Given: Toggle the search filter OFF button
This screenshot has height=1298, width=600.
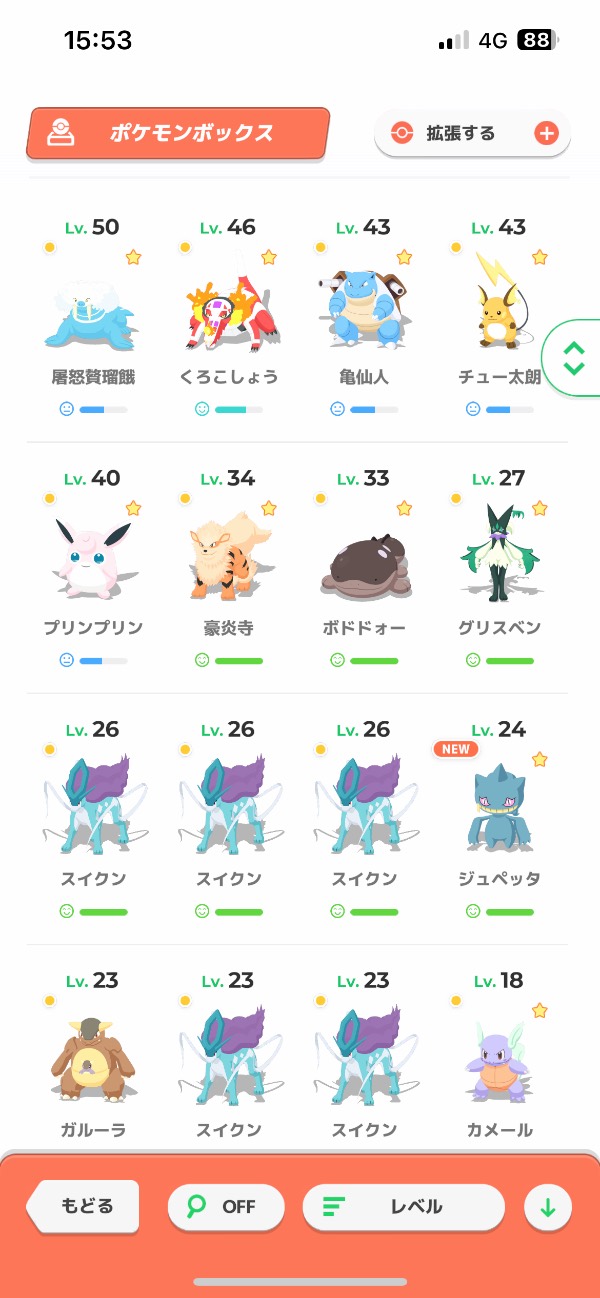Looking at the screenshot, I should coord(226,1207).
